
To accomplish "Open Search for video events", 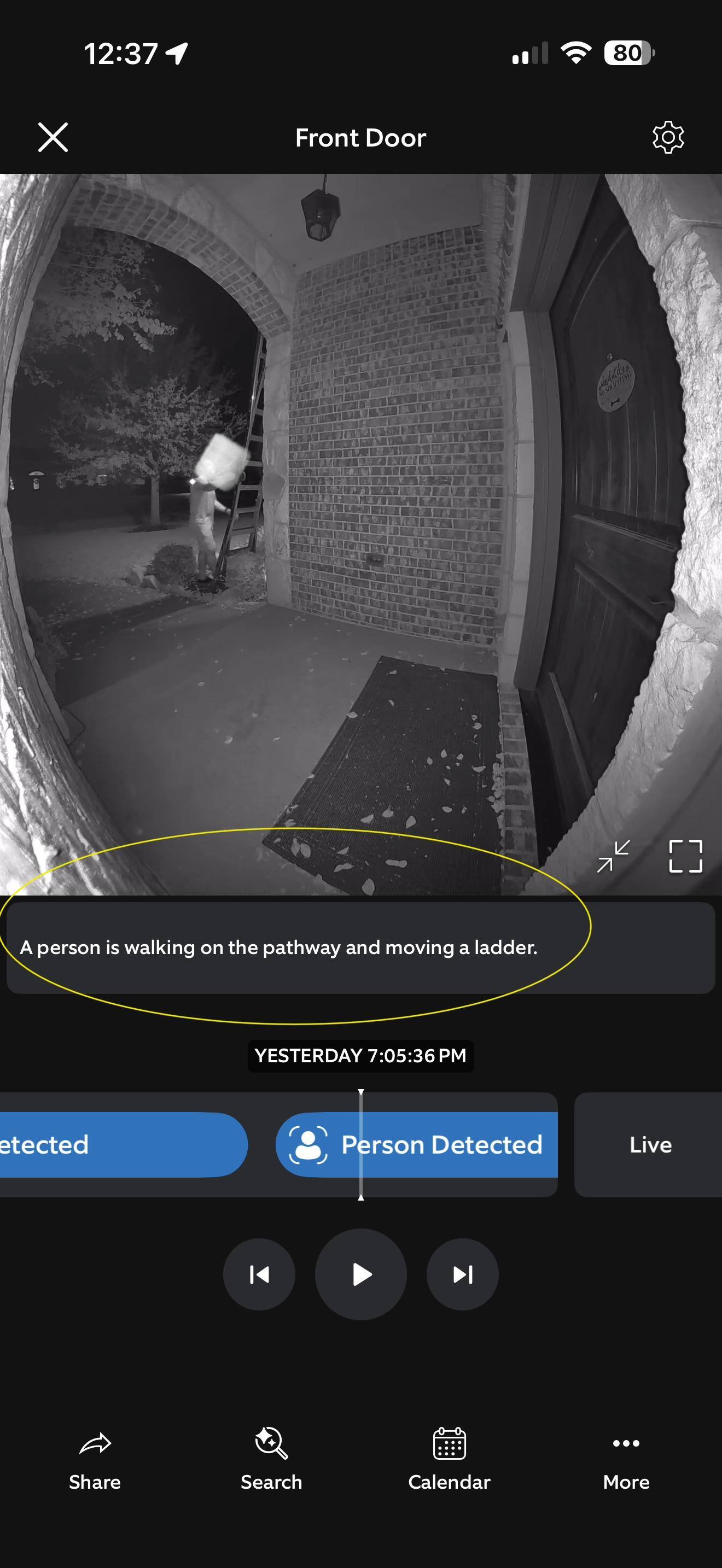I will [x=271, y=1459].
